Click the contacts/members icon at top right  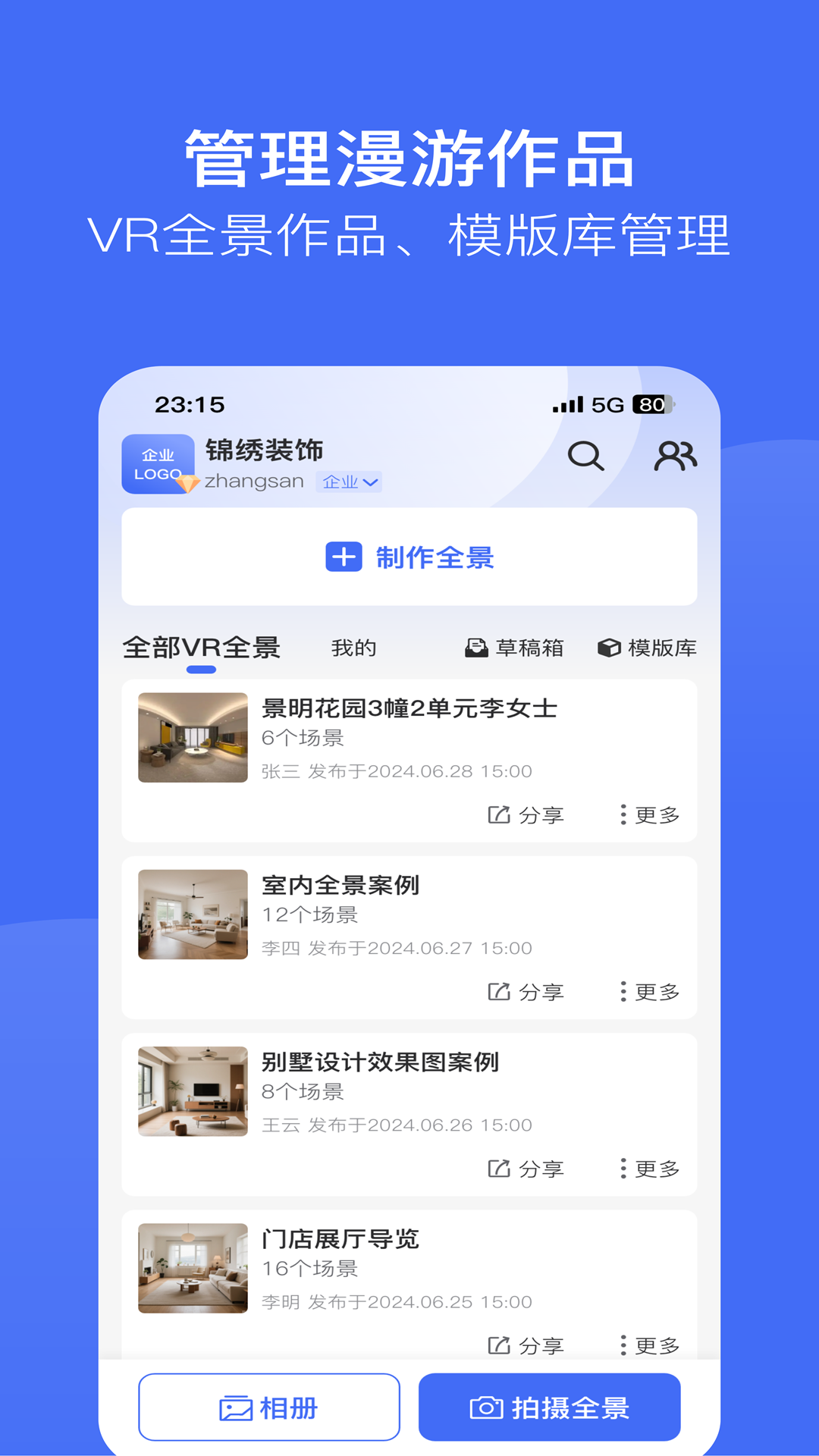click(675, 456)
